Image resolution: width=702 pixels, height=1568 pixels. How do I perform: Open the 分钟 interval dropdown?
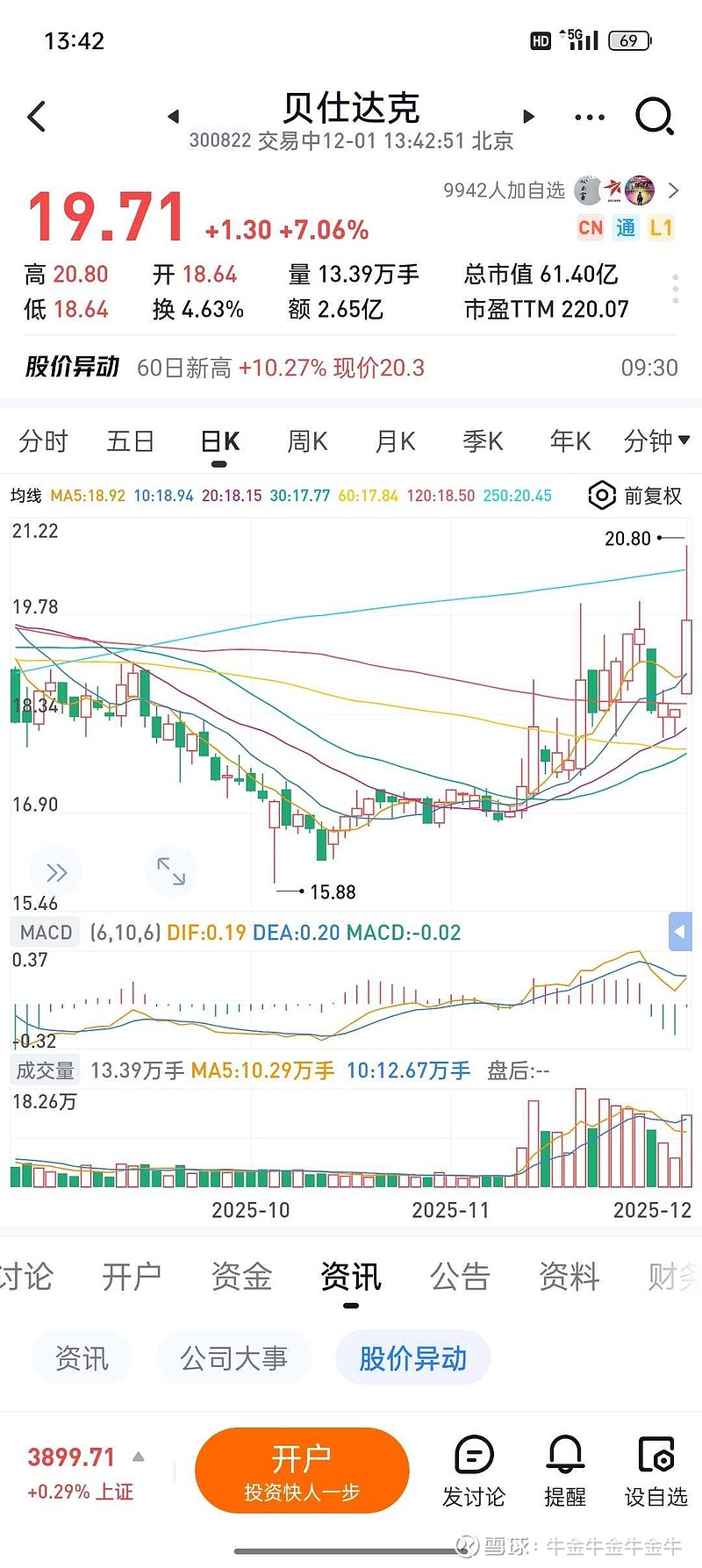656,441
